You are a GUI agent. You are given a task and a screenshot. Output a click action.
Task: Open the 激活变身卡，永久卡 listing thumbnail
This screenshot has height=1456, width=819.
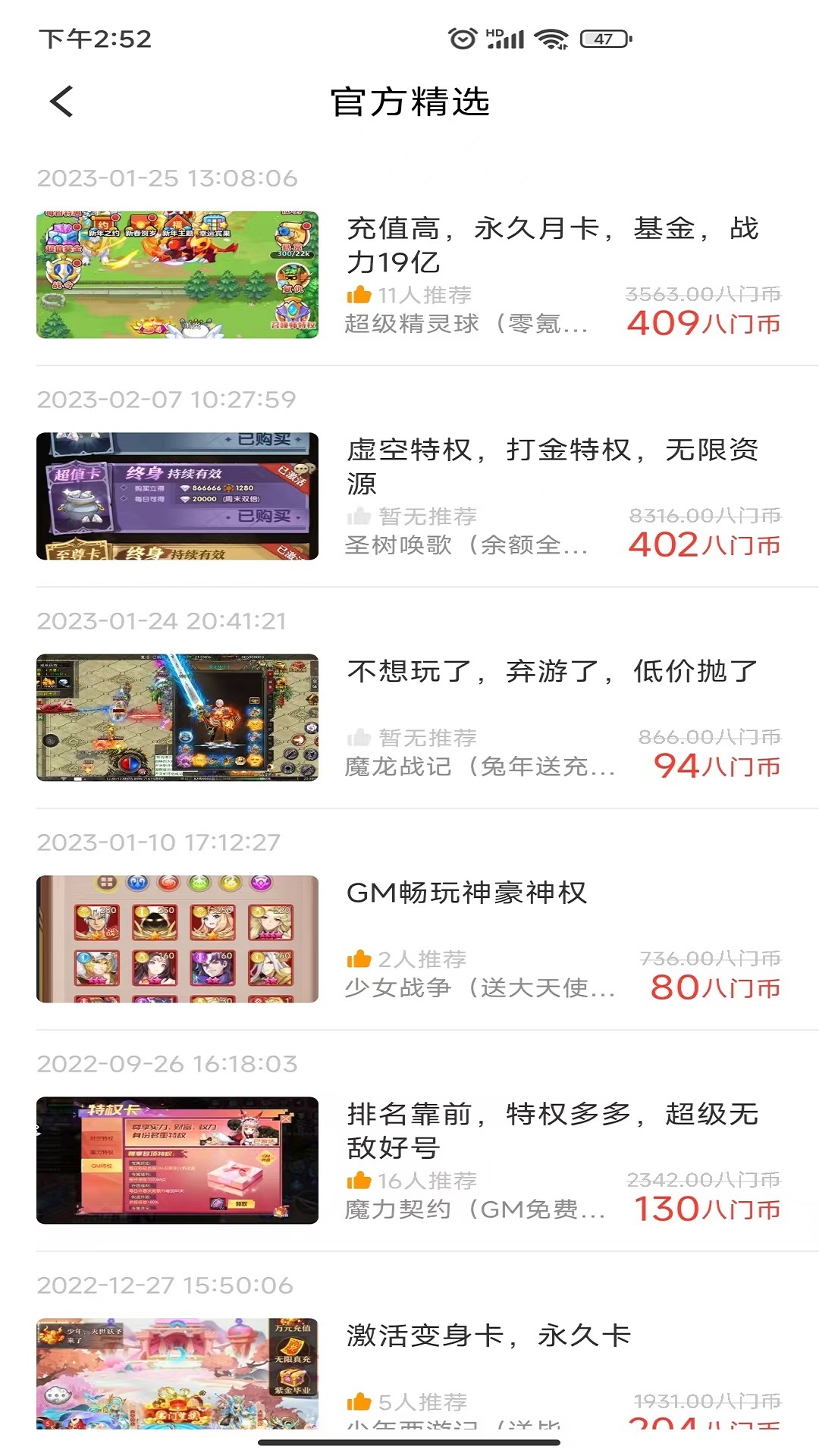click(x=177, y=1373)
